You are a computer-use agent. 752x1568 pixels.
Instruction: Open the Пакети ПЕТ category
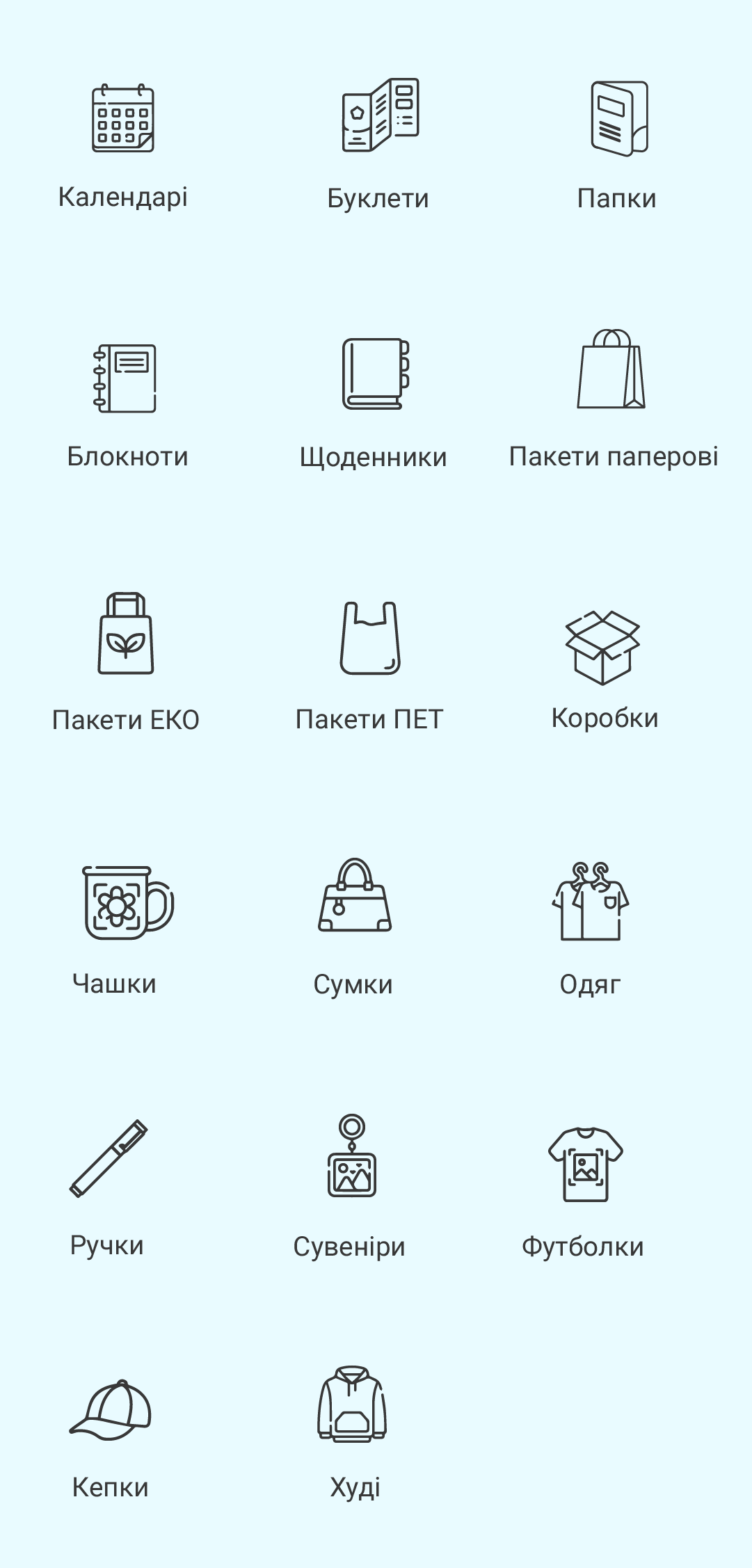point(370,638)
